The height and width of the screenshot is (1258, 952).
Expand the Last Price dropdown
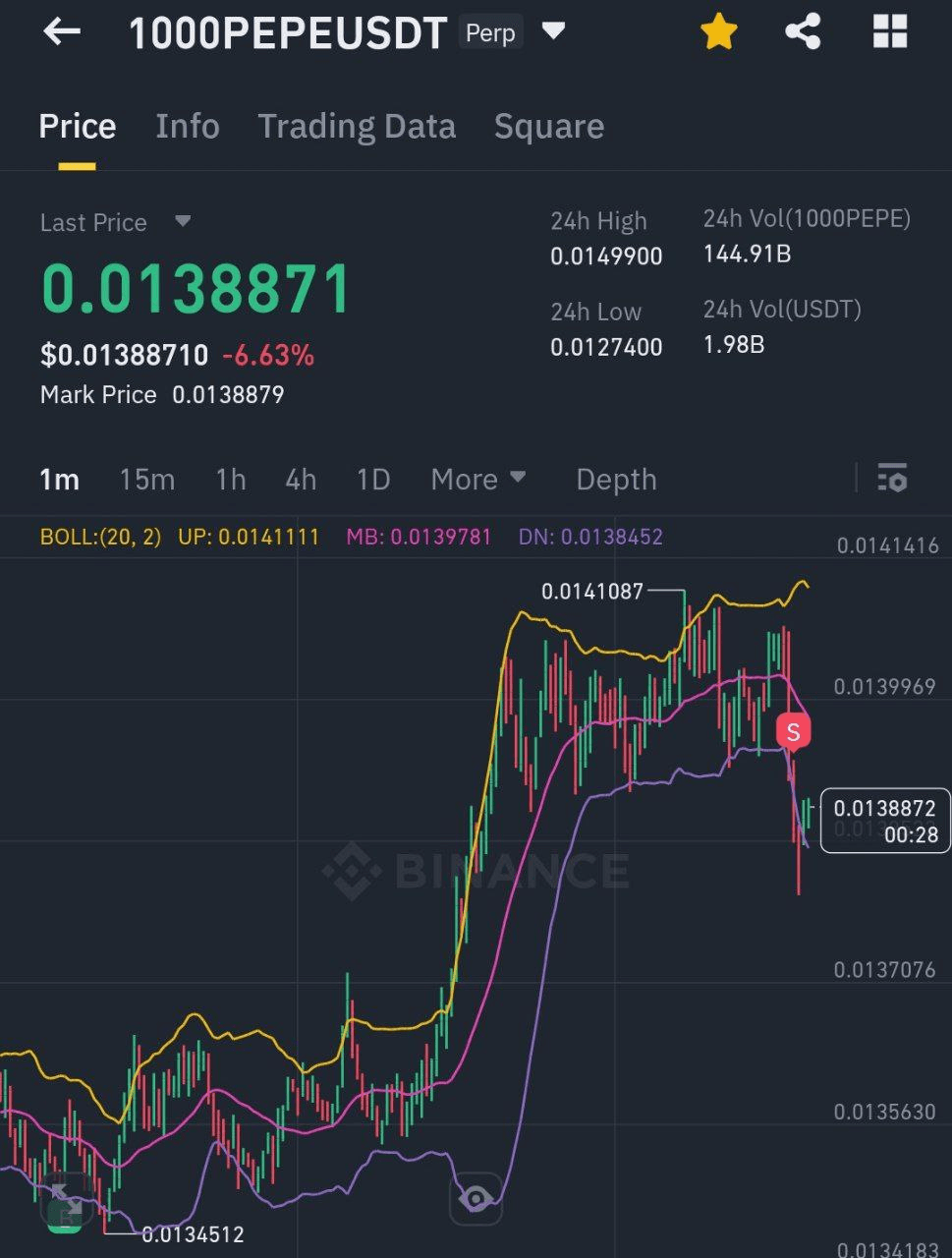click(x=183, y=221)
